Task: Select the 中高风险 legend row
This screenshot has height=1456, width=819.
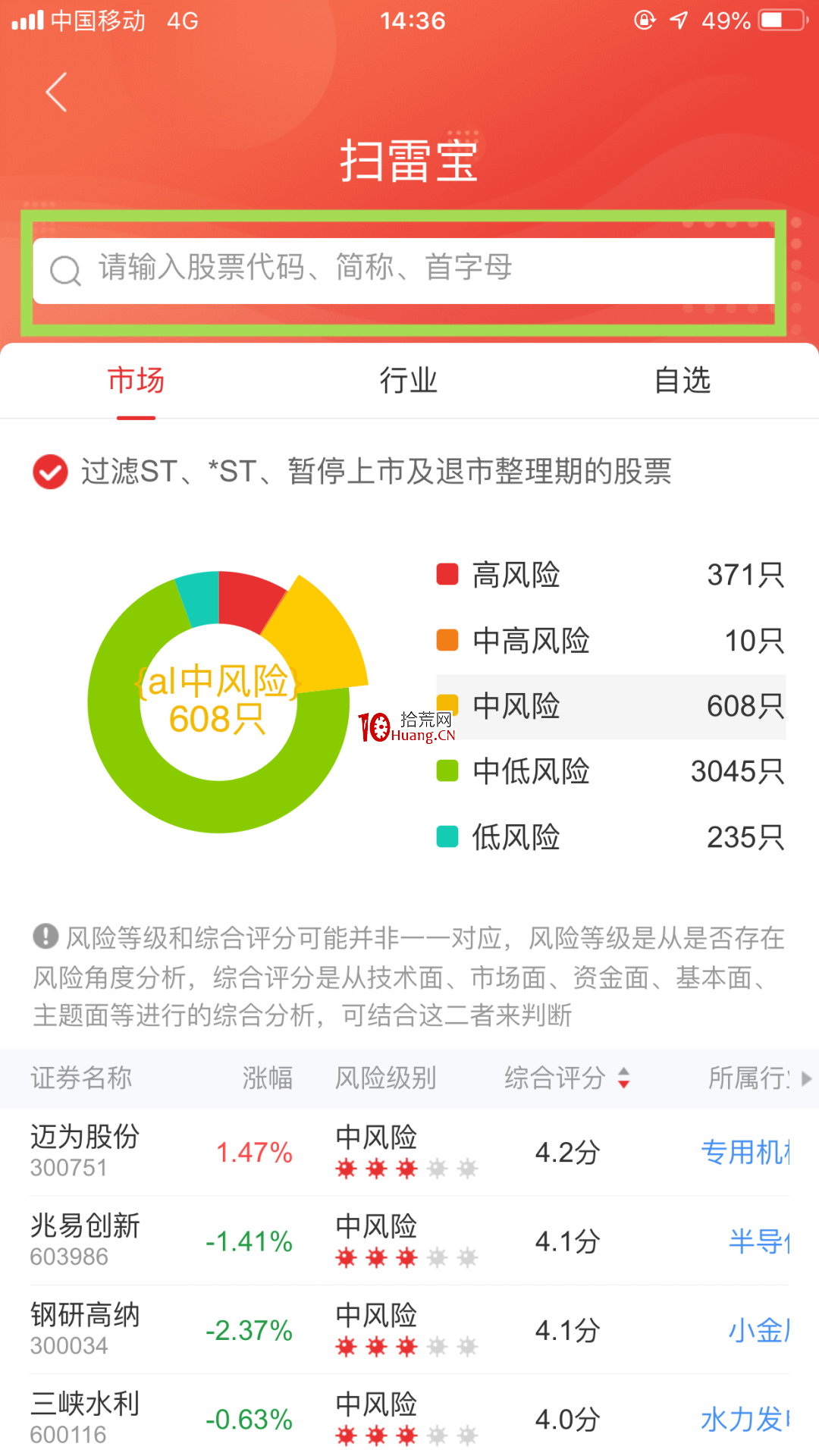Action: coord(610,641)
